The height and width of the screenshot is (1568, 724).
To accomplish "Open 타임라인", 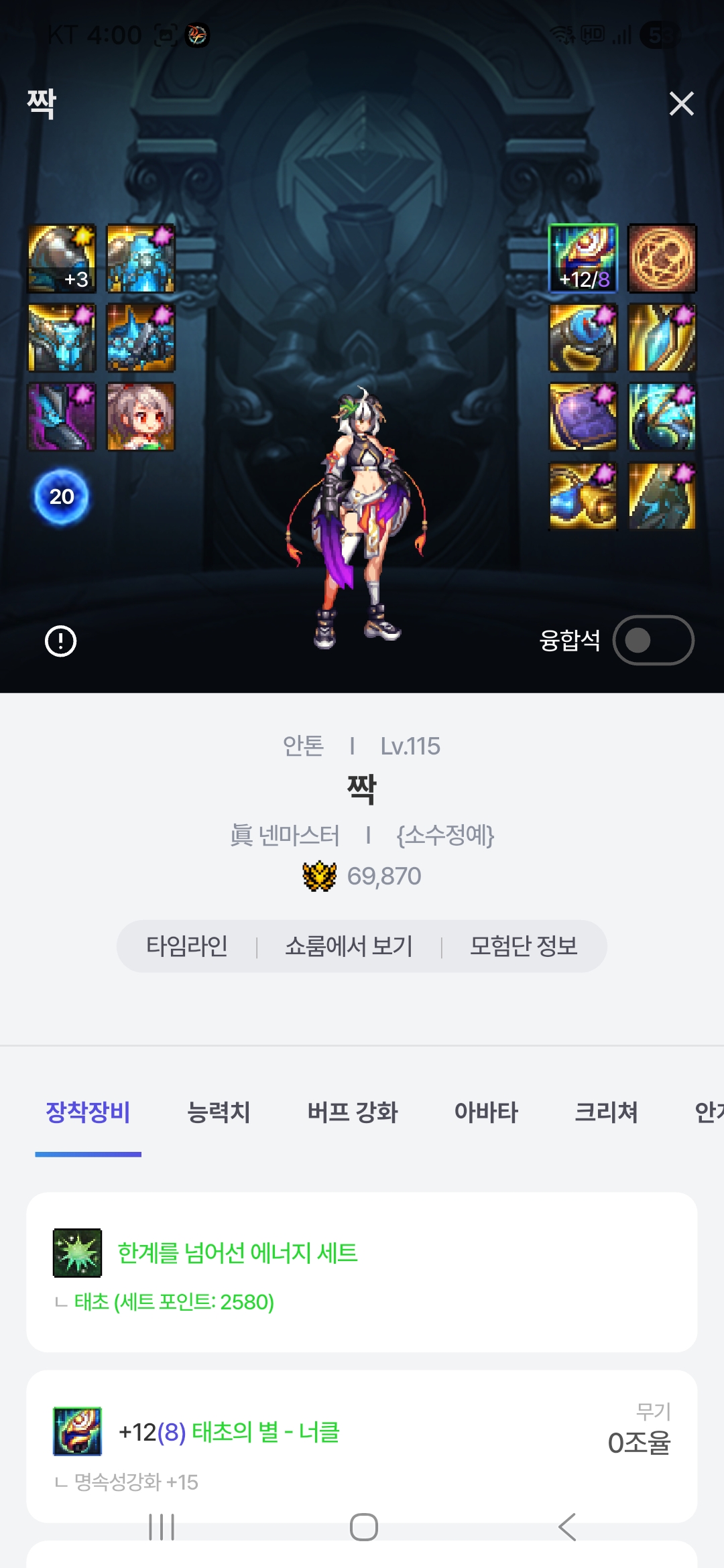I will tap(187, 946).
